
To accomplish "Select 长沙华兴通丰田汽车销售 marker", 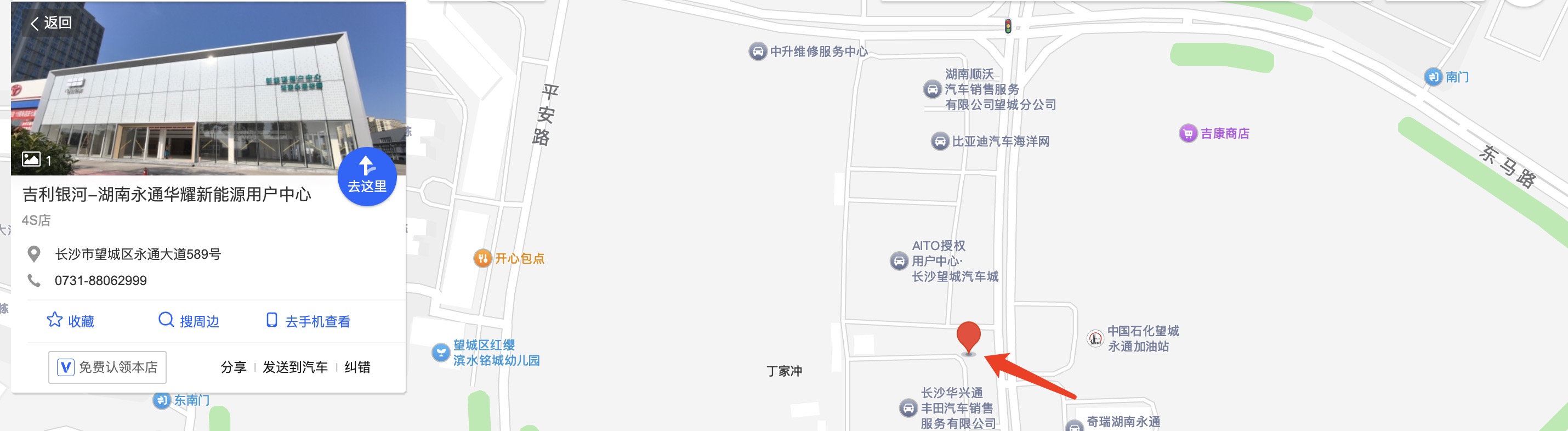I will (x=907, y=408).
